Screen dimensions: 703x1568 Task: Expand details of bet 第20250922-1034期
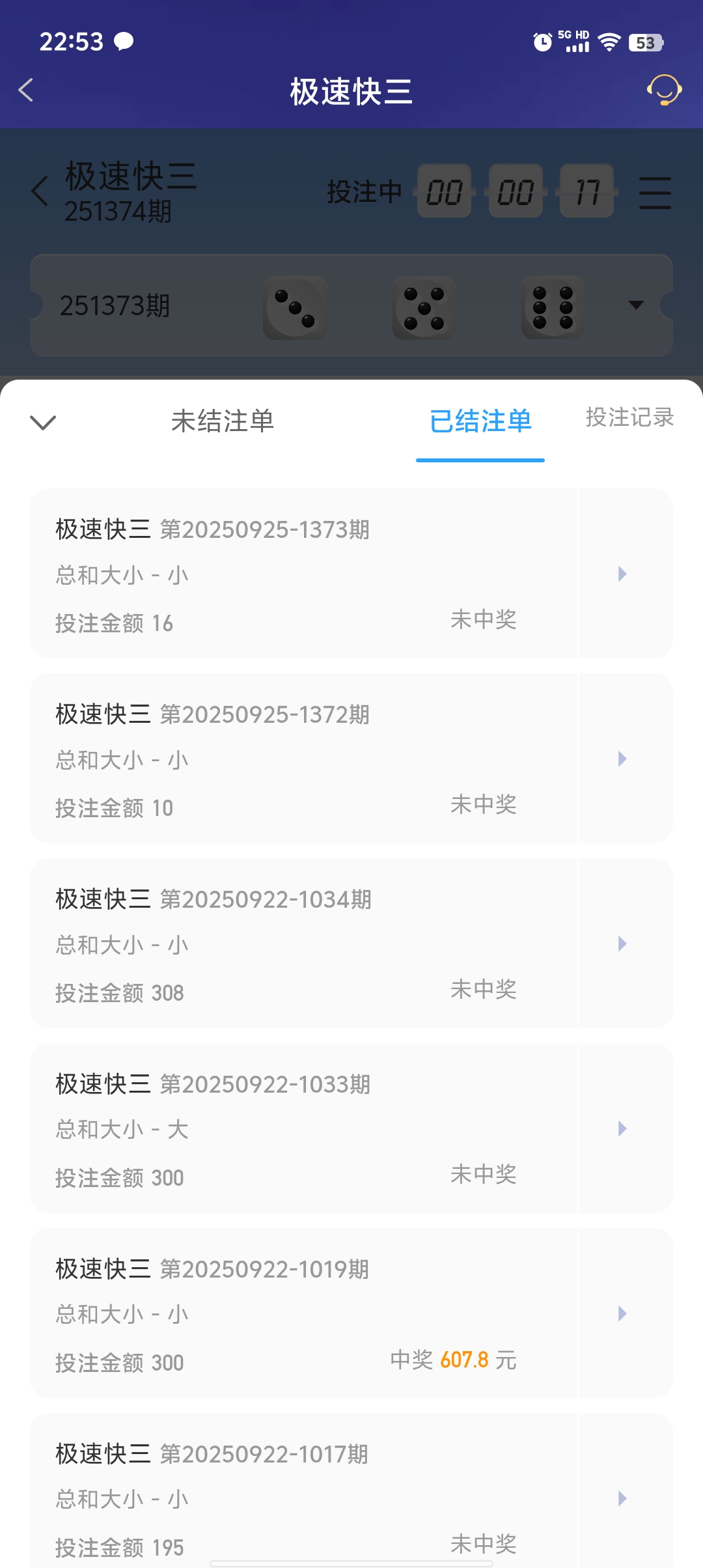click(623, 944)
